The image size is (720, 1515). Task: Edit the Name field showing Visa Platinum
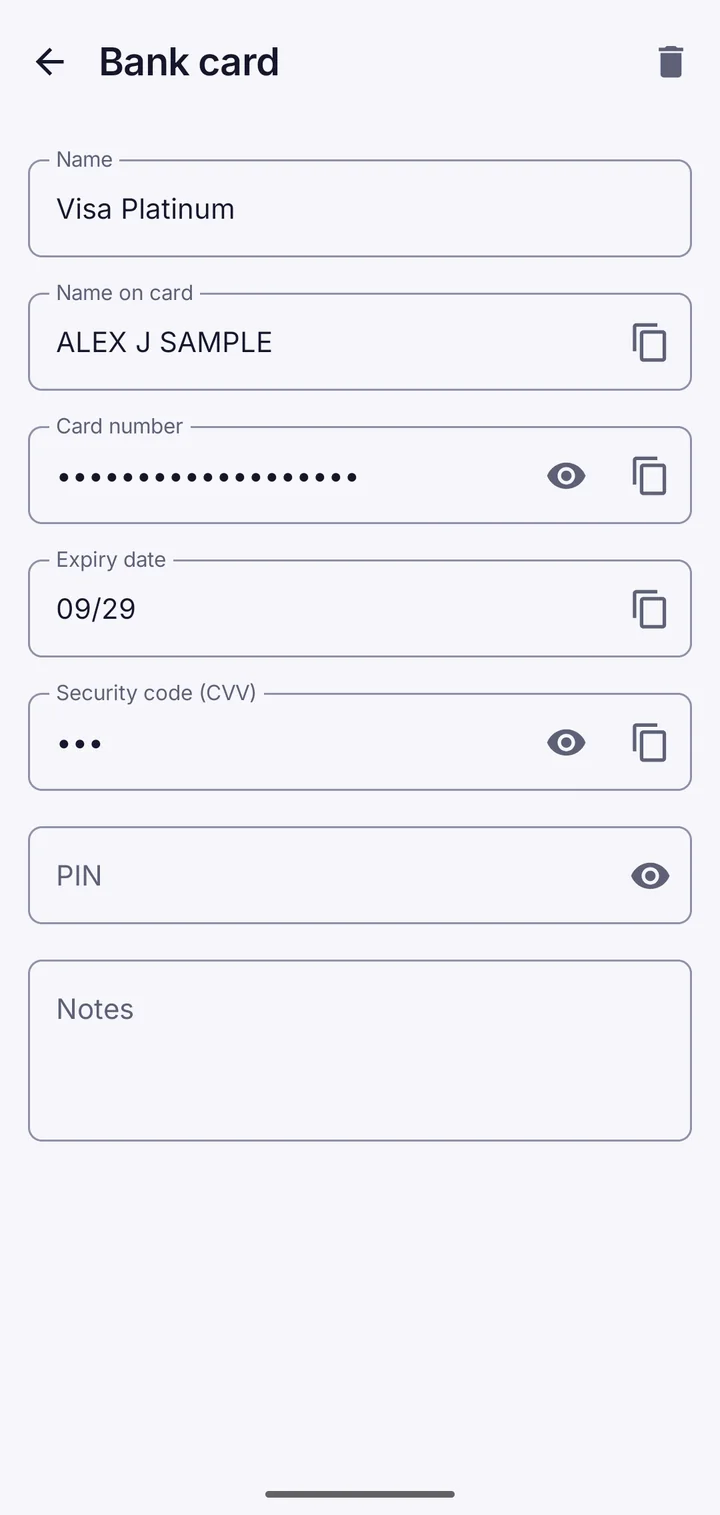point(360,208)
